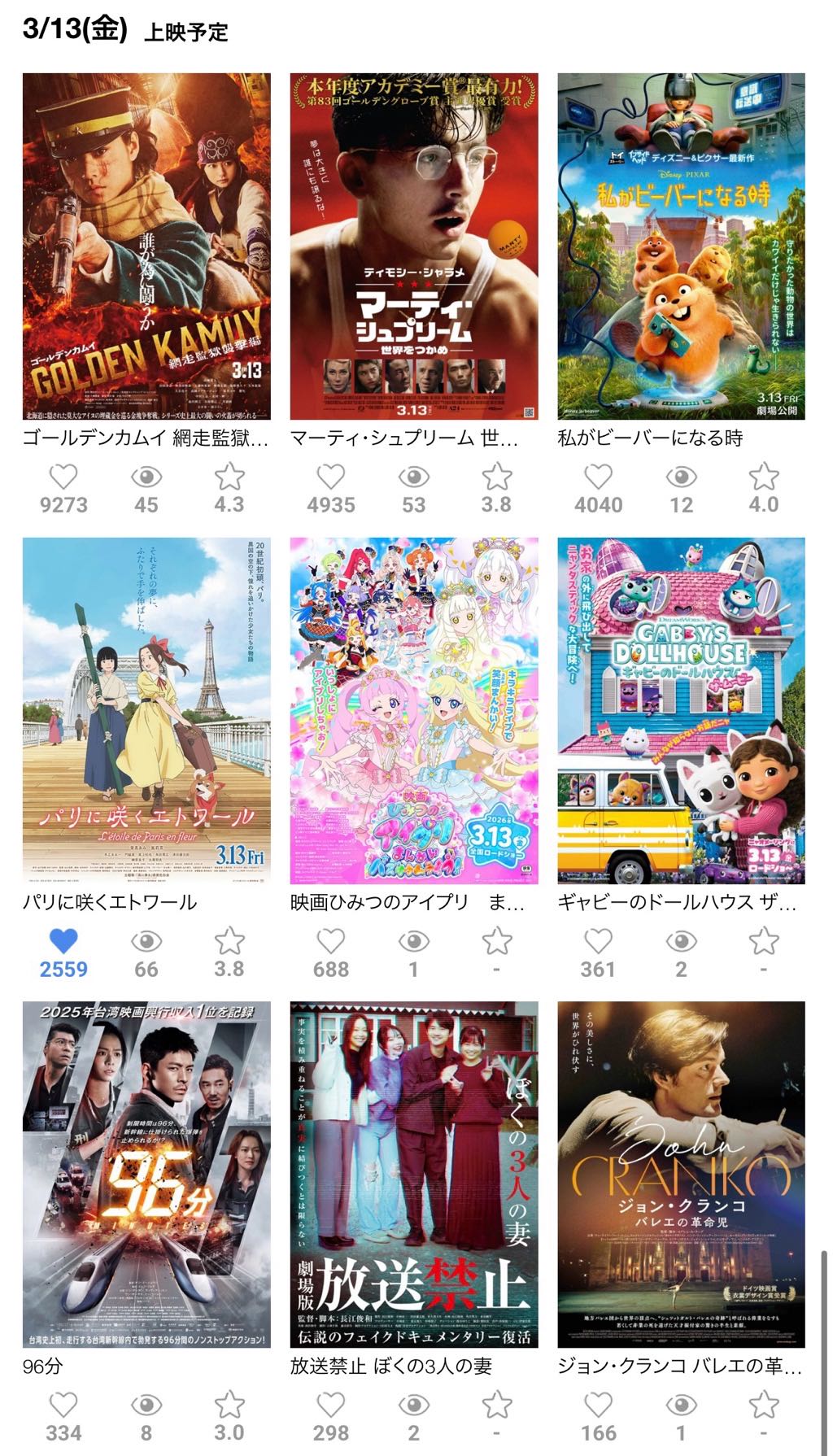Like 放送禁止 ぼくの3人の妻 with the heart
The height and width of the screenshot is (1456, 833).
click(x=330, y=1405)
